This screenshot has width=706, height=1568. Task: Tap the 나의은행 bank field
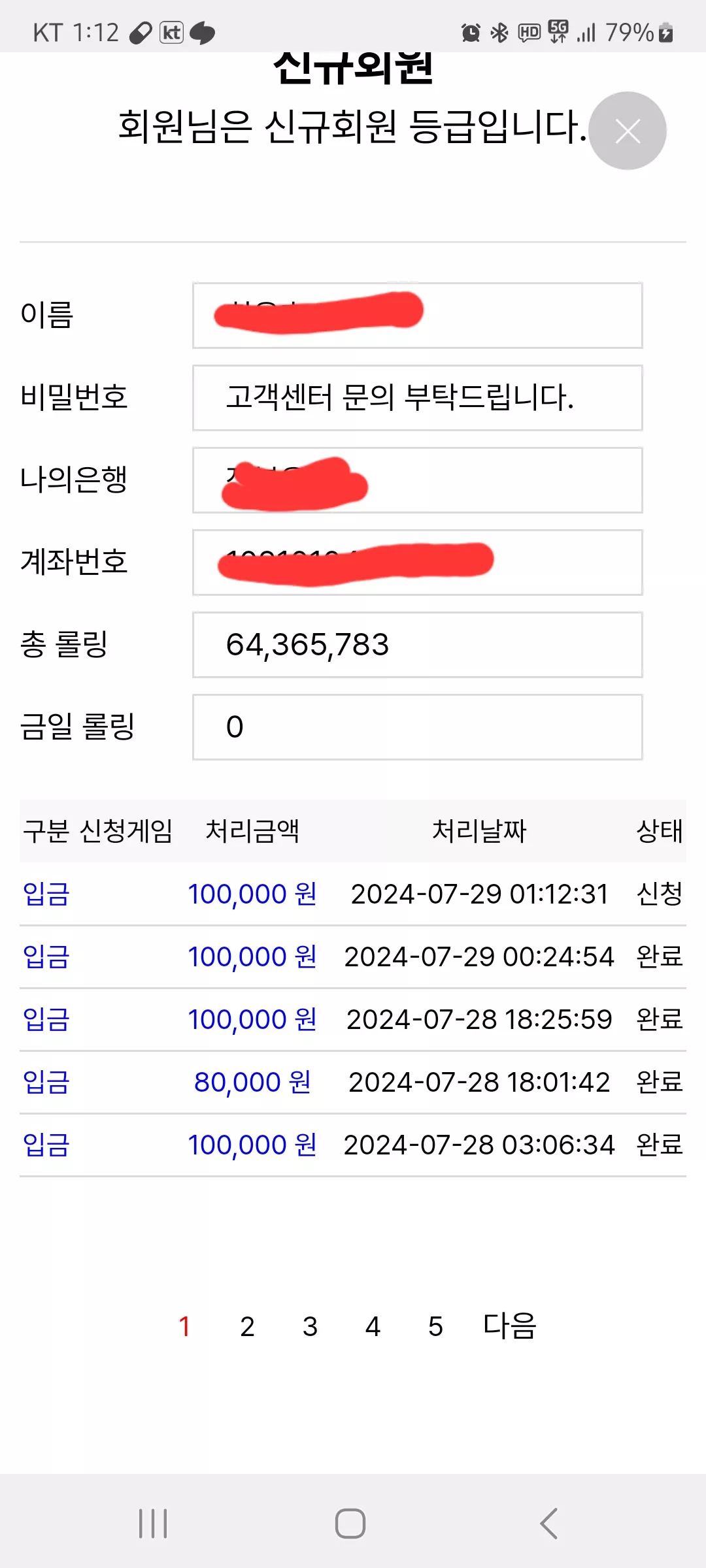418,480
